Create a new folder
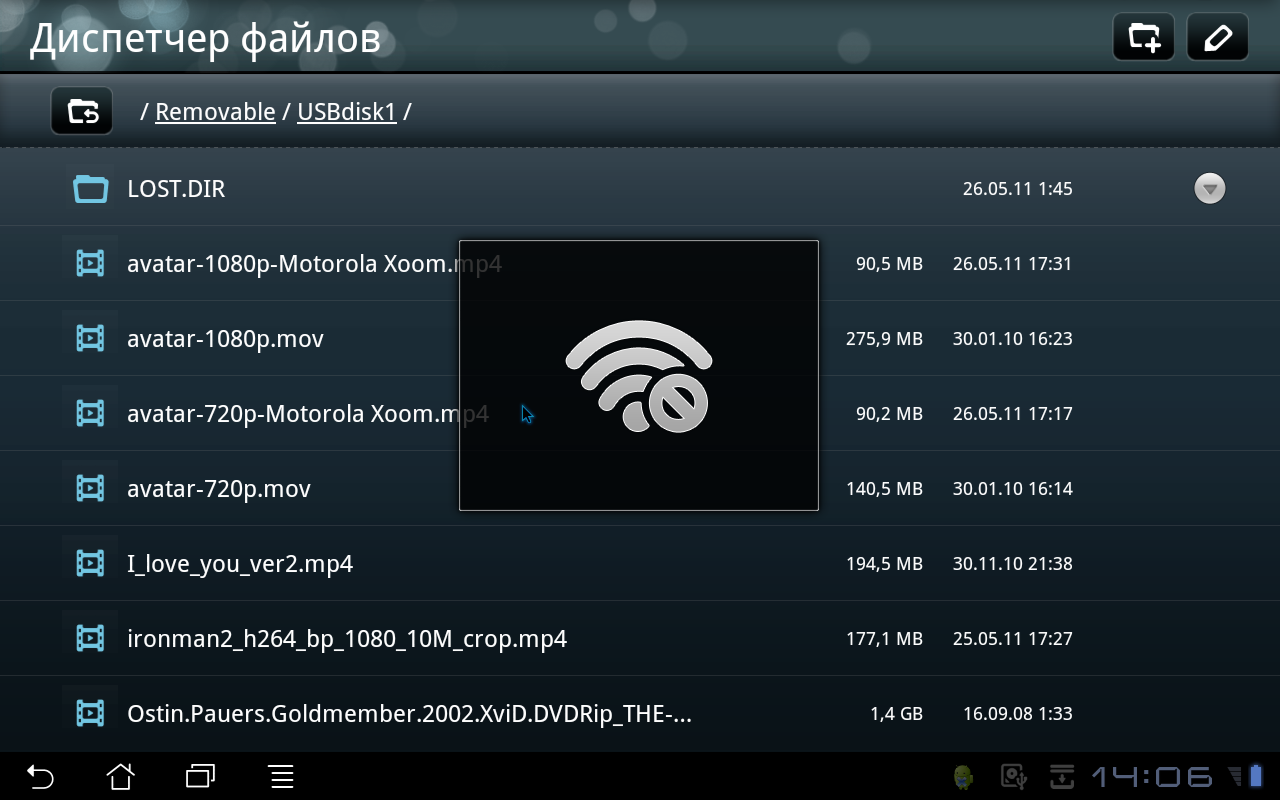The image size is (1280, 800). point(1143,38)
